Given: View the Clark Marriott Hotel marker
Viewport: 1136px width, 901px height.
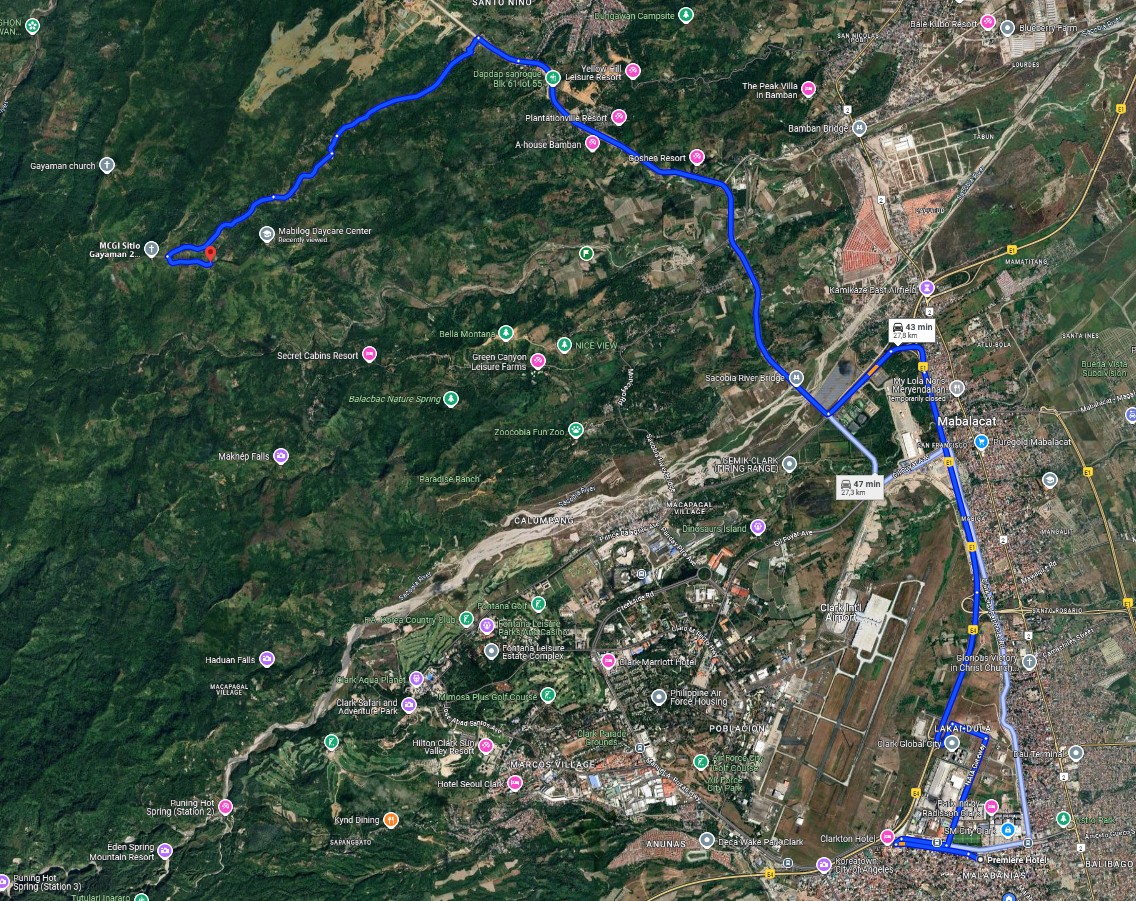Looking at the screenshot, I should [607, 661].
